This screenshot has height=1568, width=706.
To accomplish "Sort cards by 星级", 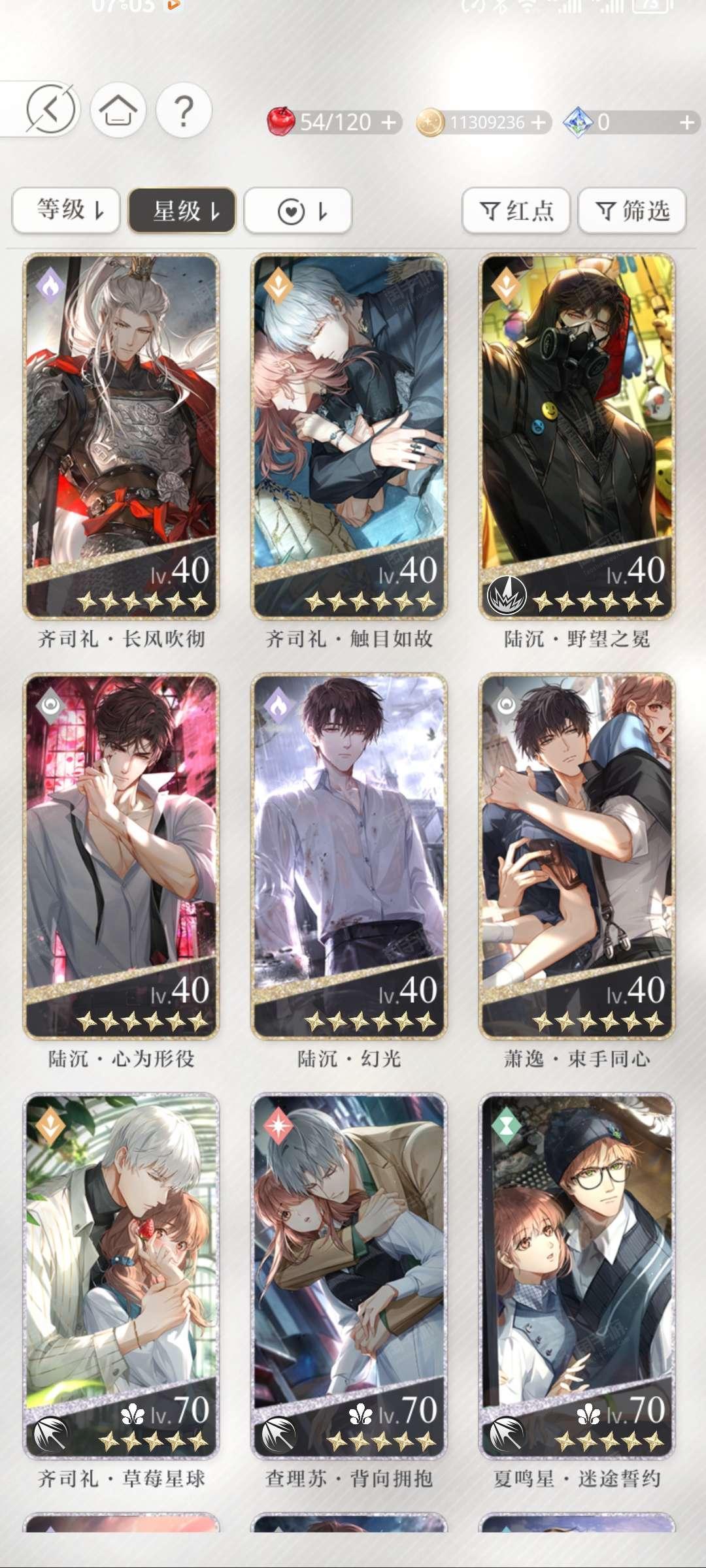I will (182, 210).
